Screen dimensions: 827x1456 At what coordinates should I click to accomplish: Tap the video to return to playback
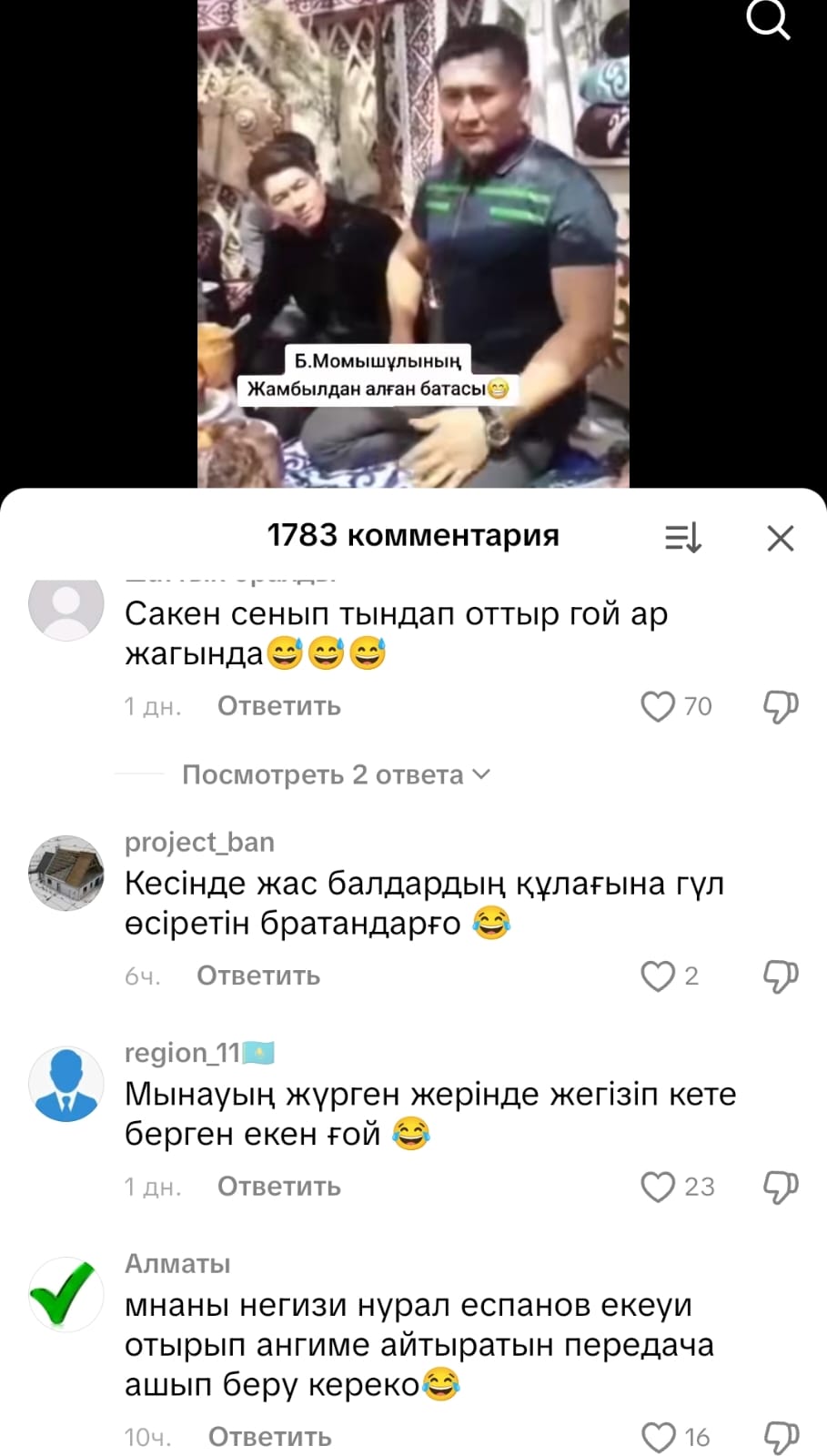point(413,227)
